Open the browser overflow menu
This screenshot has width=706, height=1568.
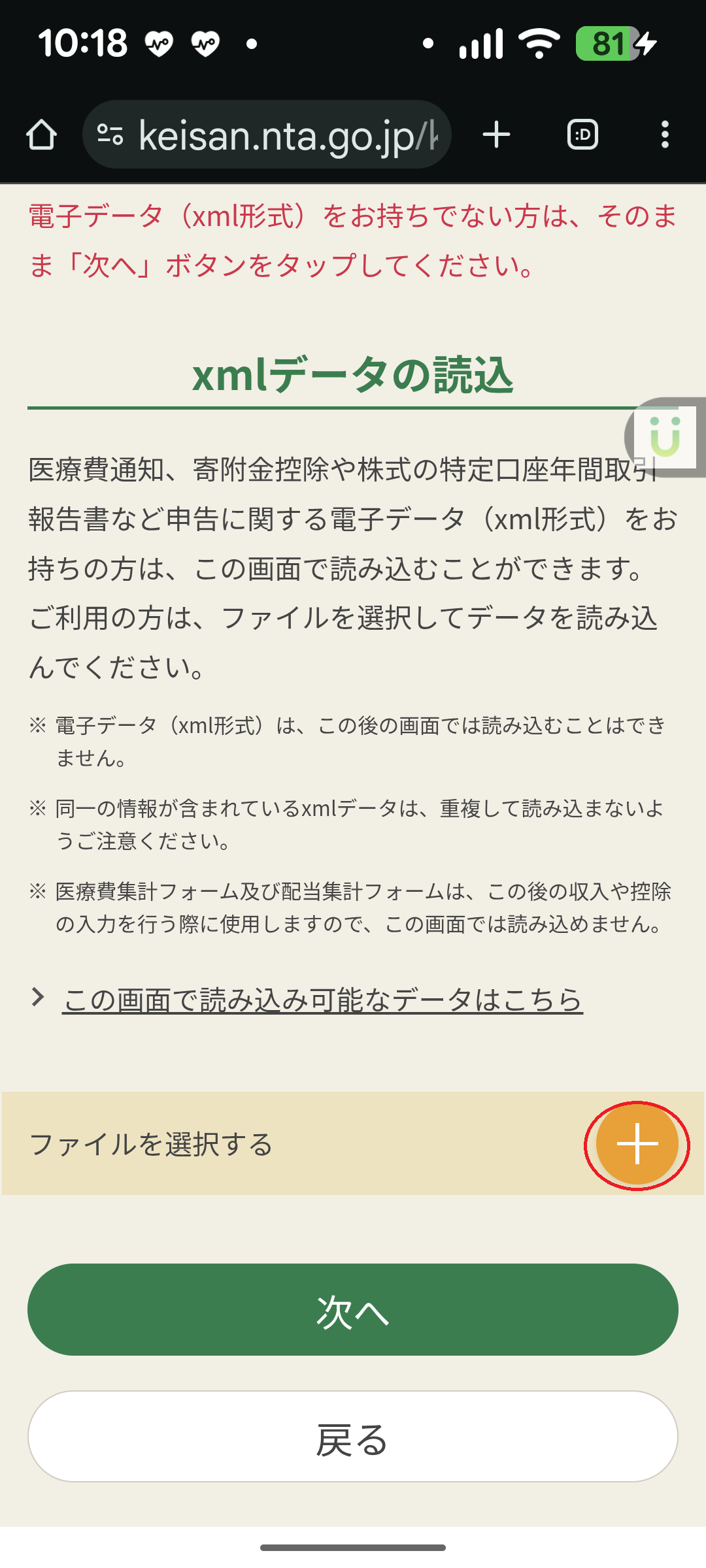665,135
